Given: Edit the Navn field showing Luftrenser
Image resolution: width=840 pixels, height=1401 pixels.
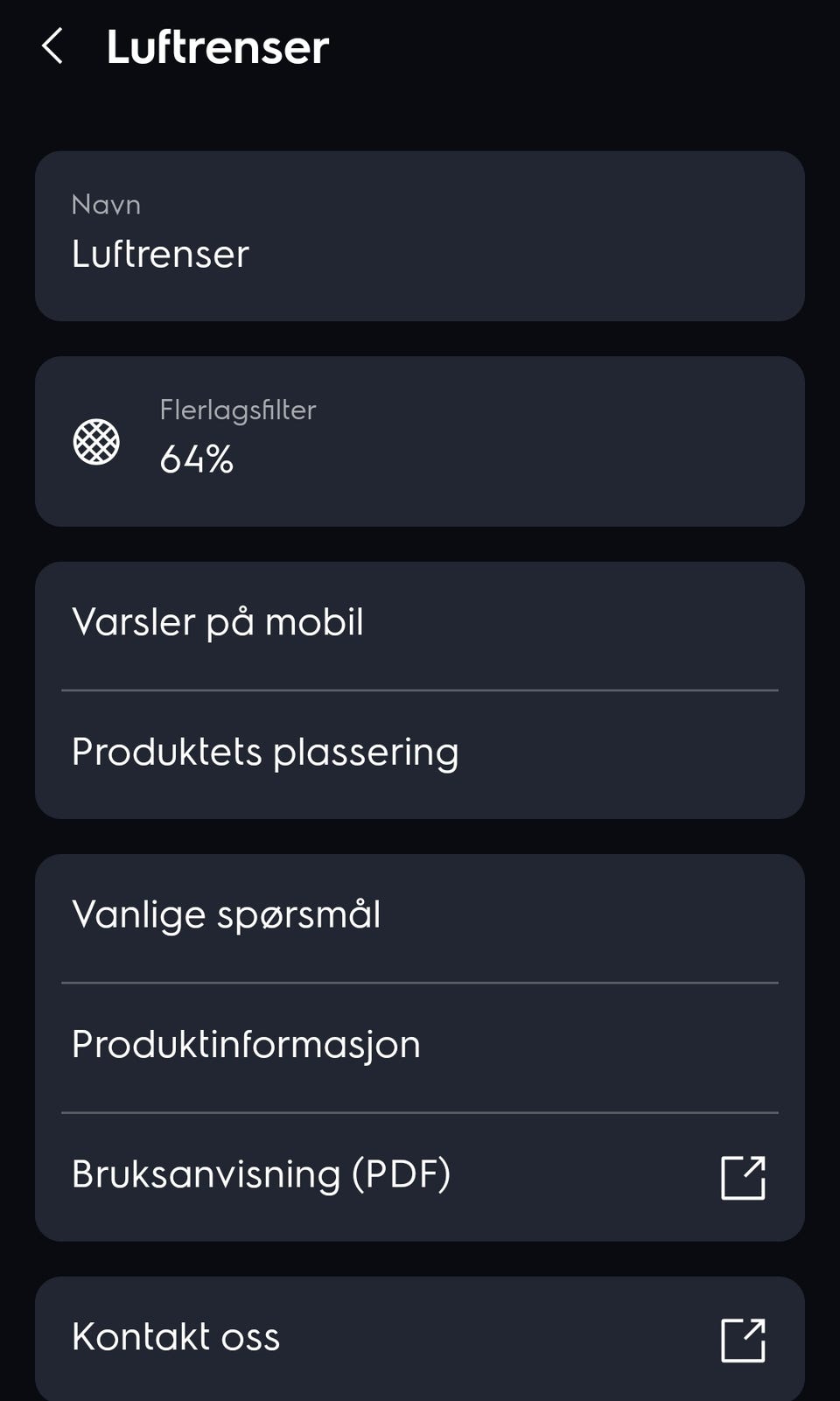Looking at the screenshot, I should pos(420,236).
